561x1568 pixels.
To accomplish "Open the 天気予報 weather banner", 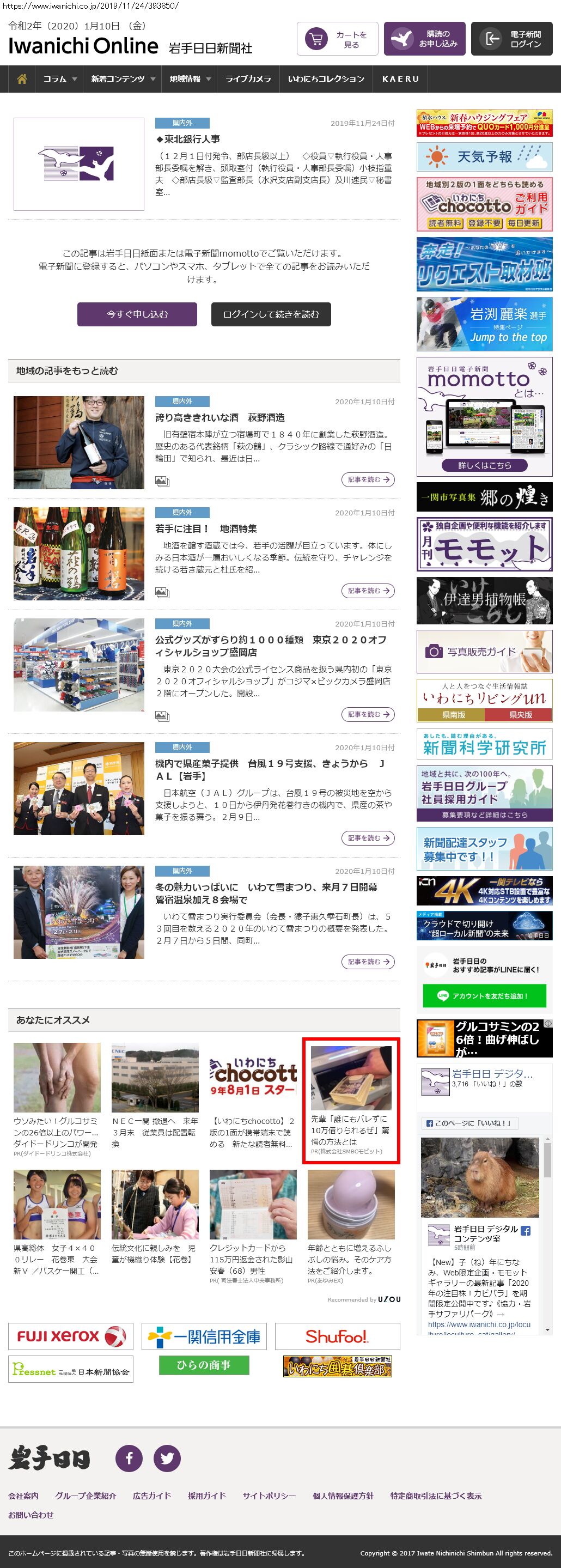I will tap(484, 157).
